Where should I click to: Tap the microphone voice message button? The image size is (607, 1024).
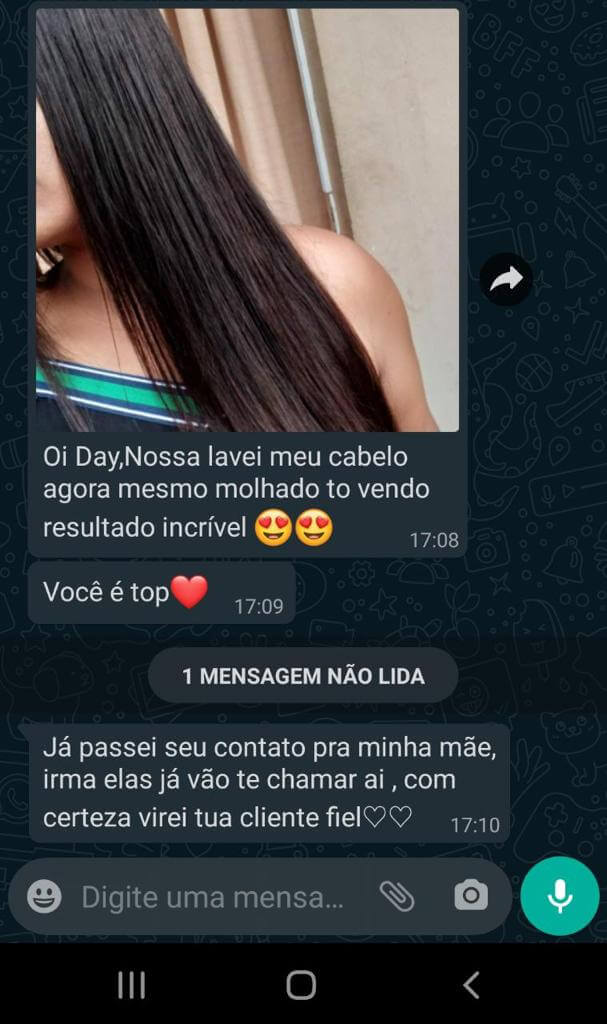[x=560, y=896]
